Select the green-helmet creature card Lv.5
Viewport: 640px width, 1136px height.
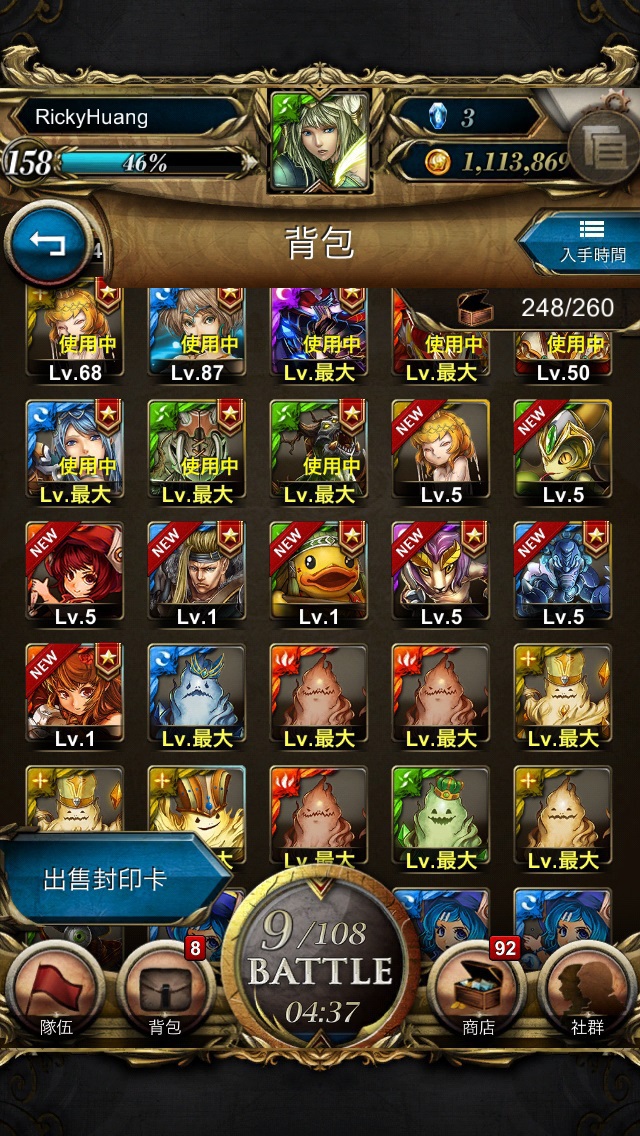(563, 452)
